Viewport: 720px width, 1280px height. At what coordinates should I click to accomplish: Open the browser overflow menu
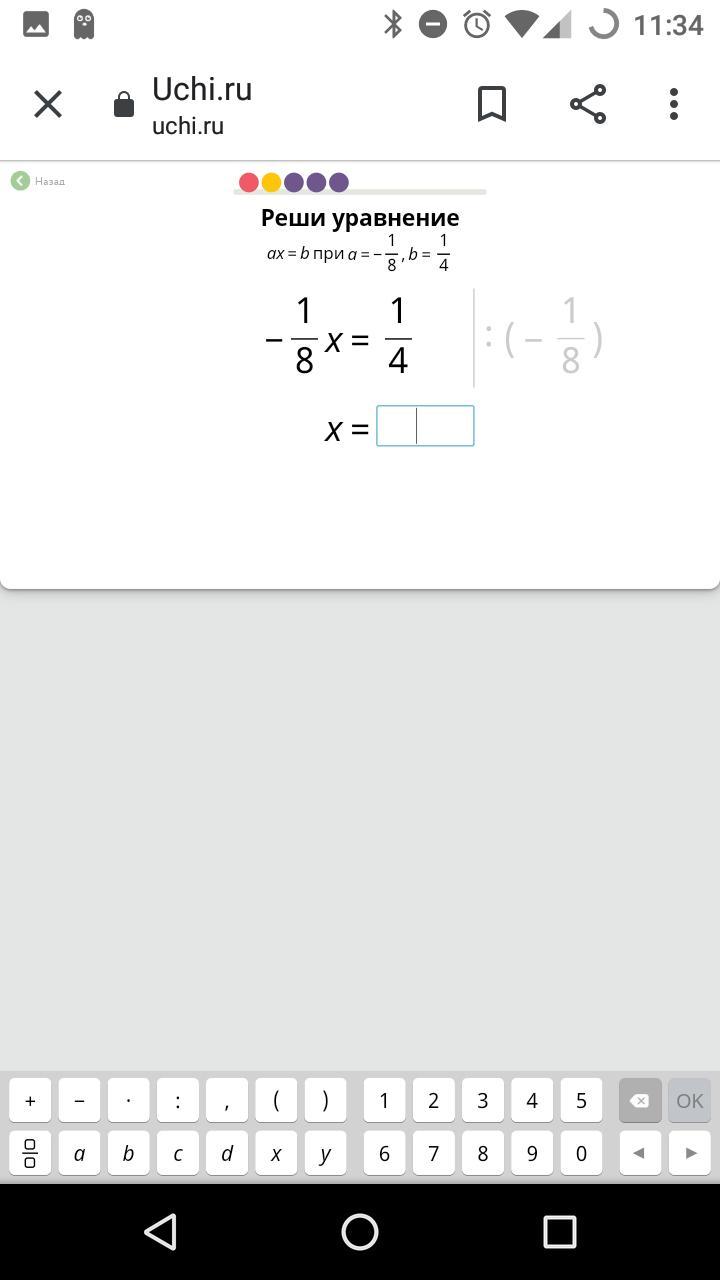tap(674, 104)
